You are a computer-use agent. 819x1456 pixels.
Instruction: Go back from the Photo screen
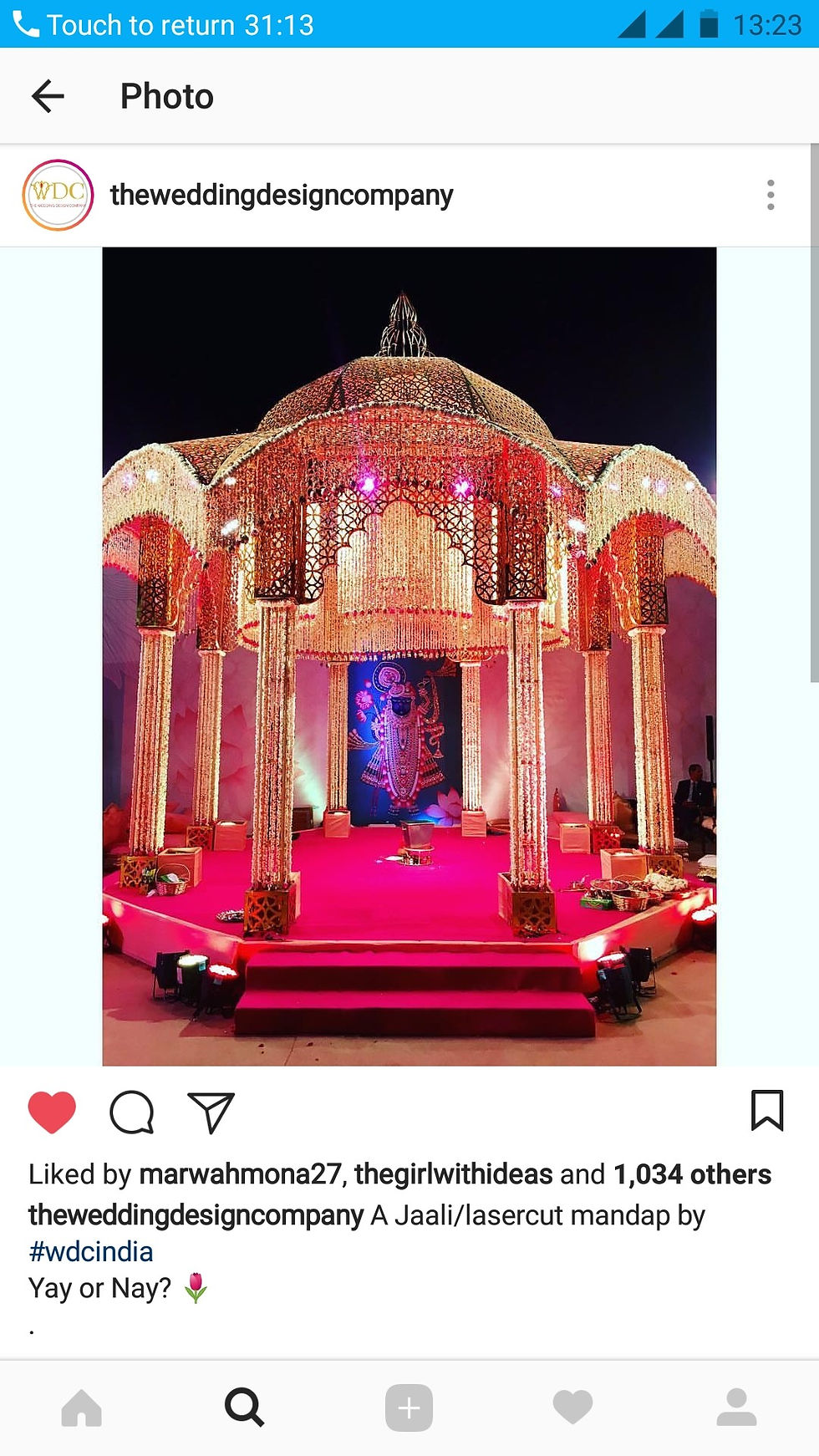pyautogui.click(x=48, y=96)
